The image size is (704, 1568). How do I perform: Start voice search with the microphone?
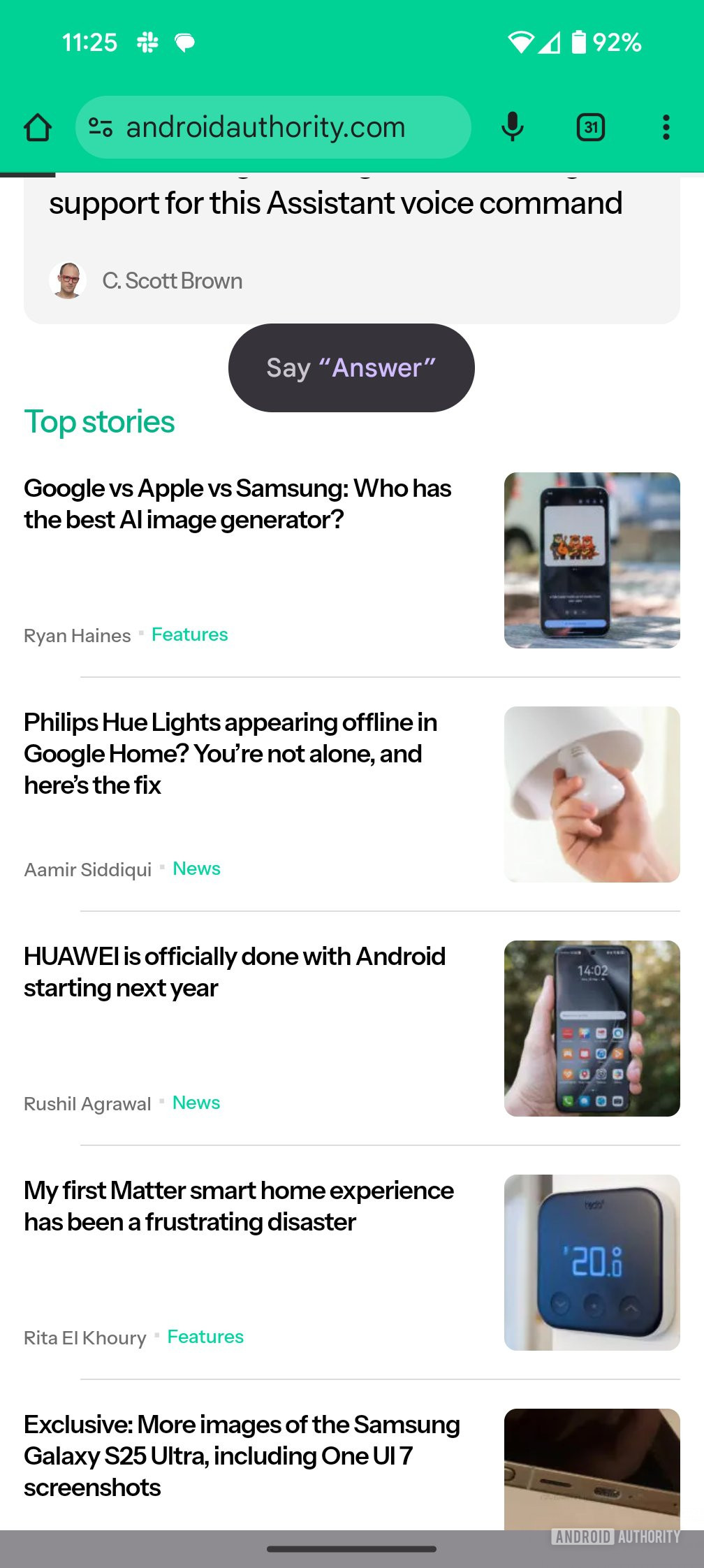click(513, 127)
